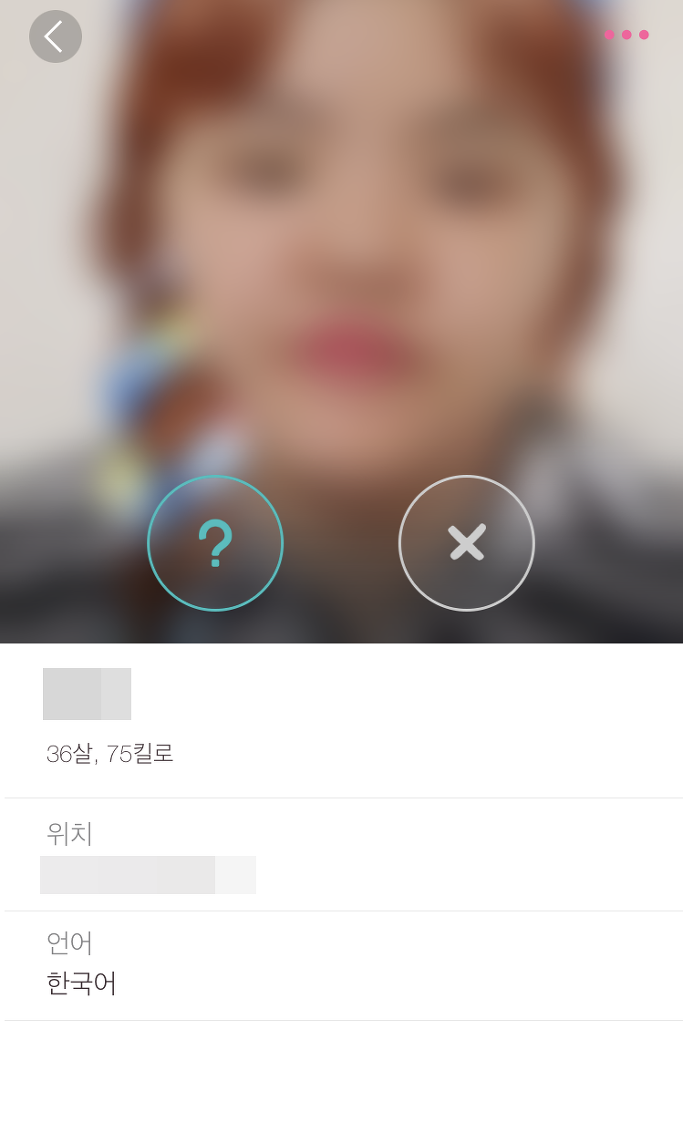Reject this profile with the X button
This screenshot has width=683, height=1122.
click(467, 543)
